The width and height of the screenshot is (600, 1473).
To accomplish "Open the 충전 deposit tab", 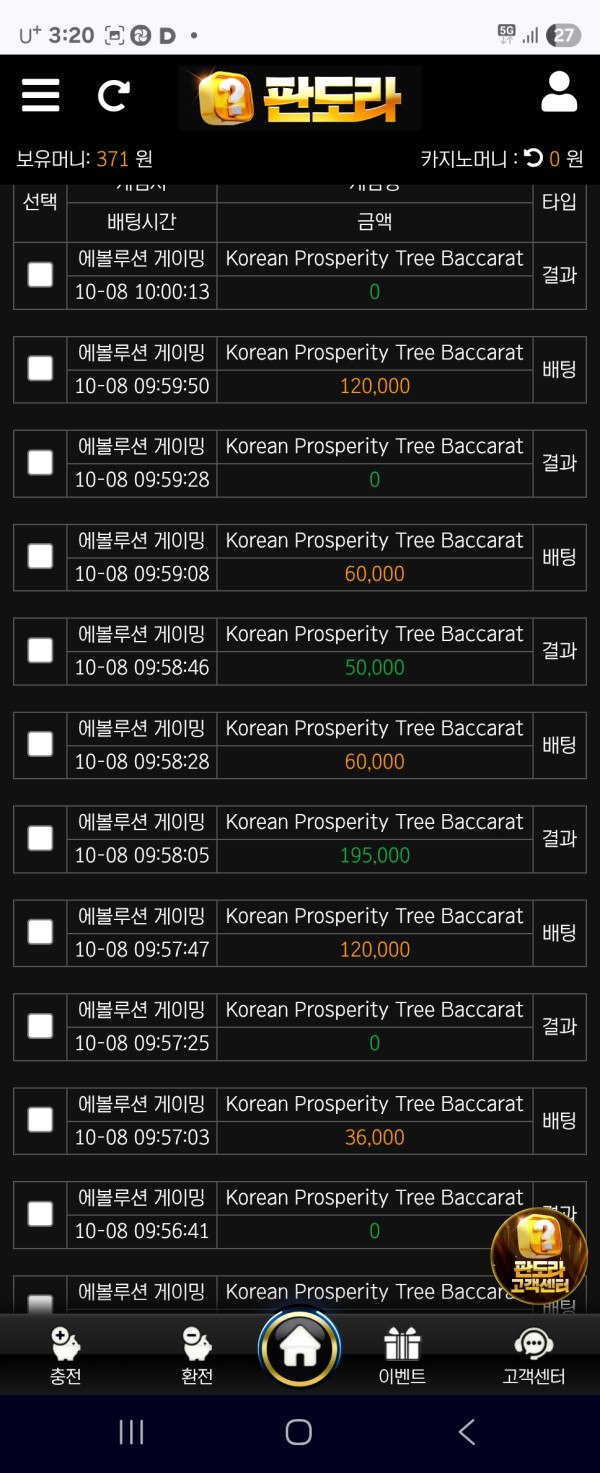I will pyautogui.click(x=65, y=1355).
